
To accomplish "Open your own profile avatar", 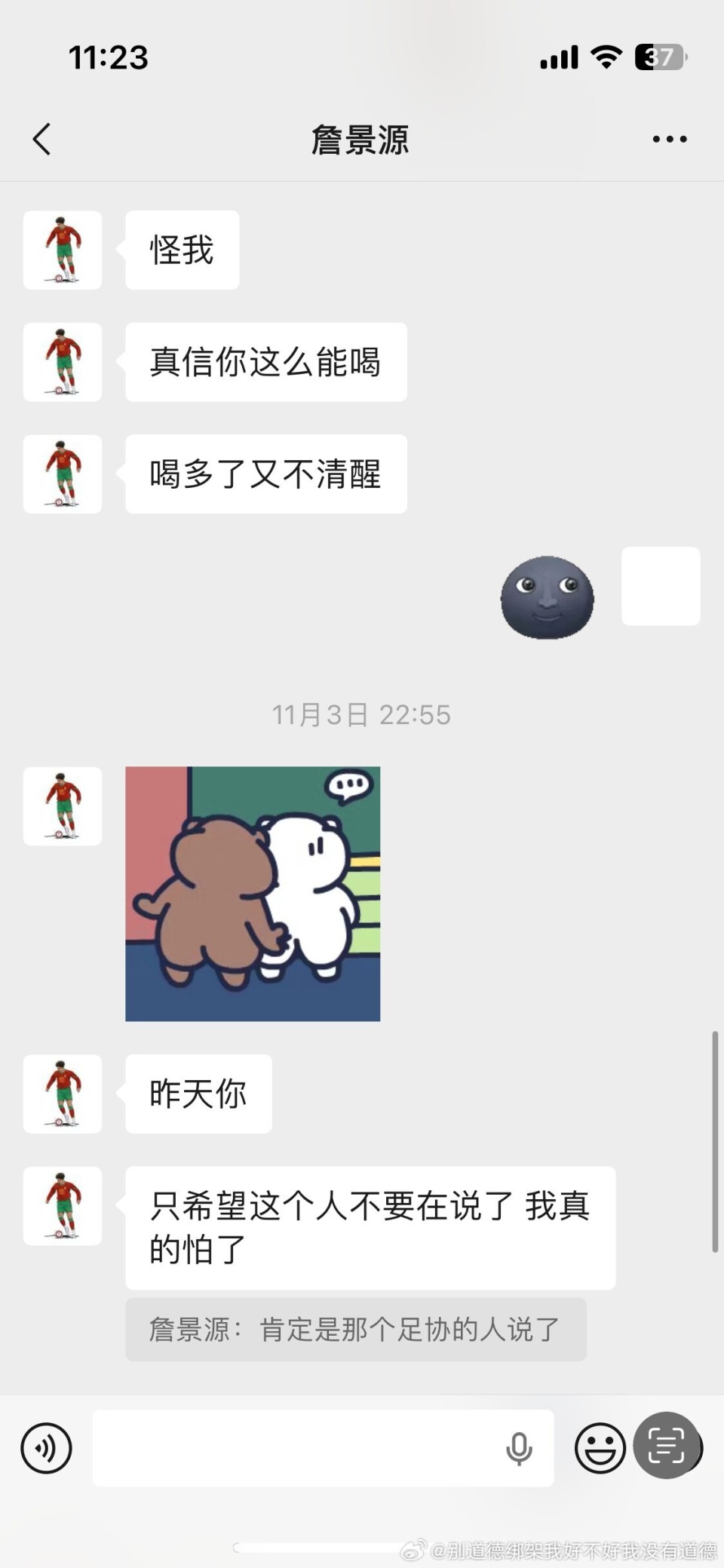I will [x=661, y=586].
